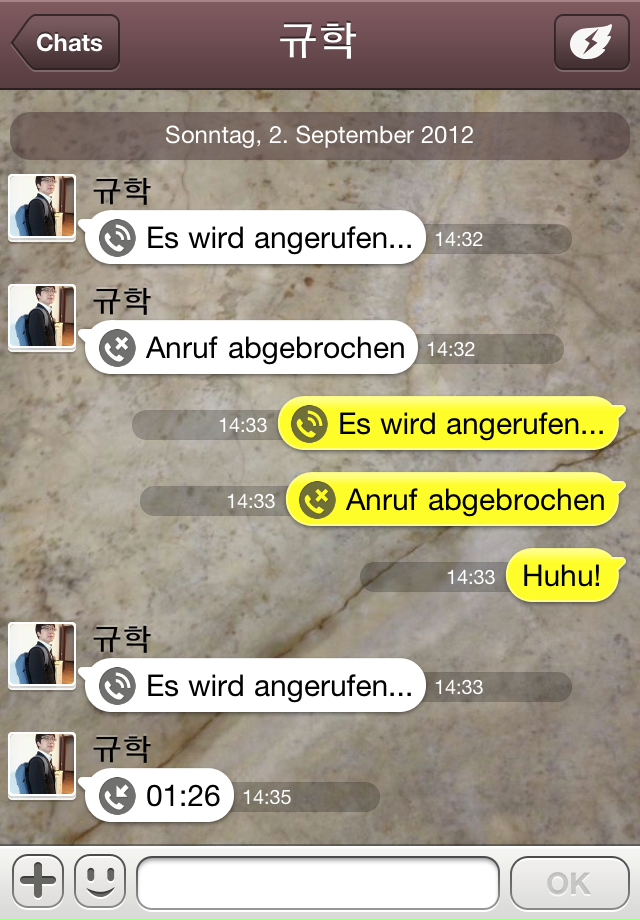
Task: View 규학's avatar next to received Anruf abgebrochen
Action: (x=42, y=317)
